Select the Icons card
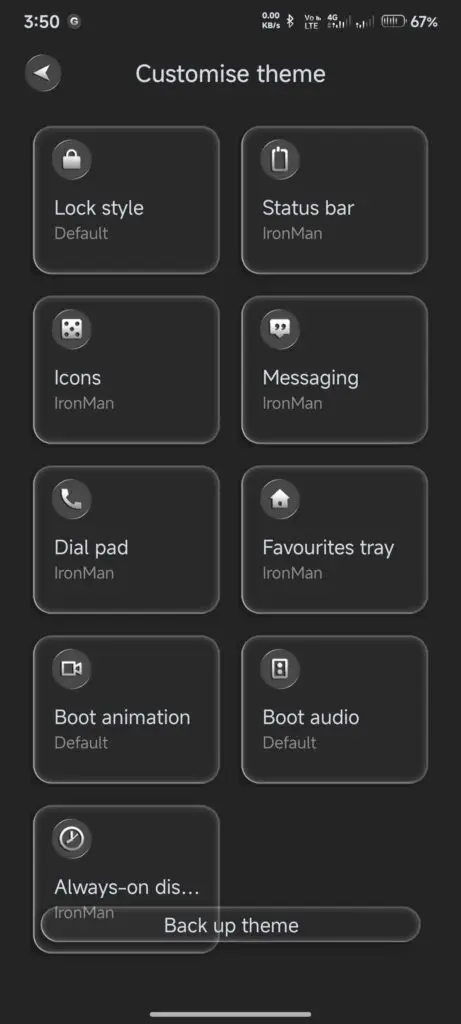This screenshot has width=461, height=1024. tap(126, 370)
